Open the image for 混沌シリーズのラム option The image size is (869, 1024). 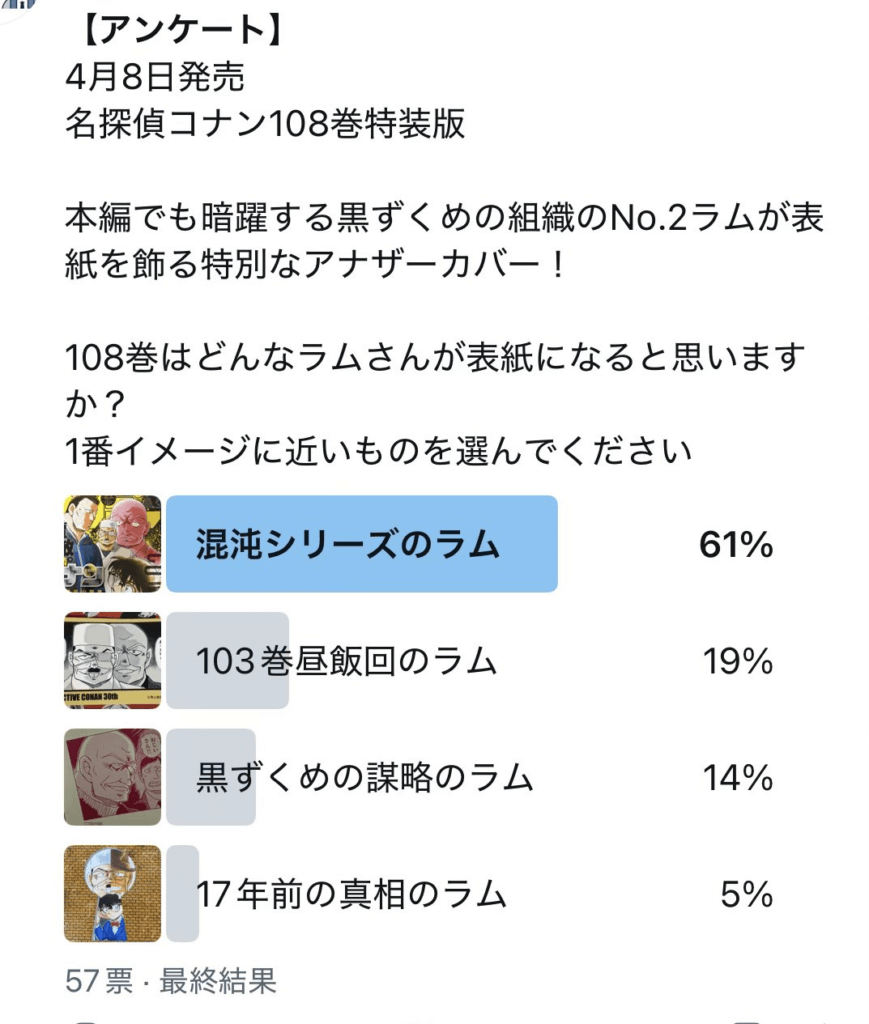click(x=112, y=543)
